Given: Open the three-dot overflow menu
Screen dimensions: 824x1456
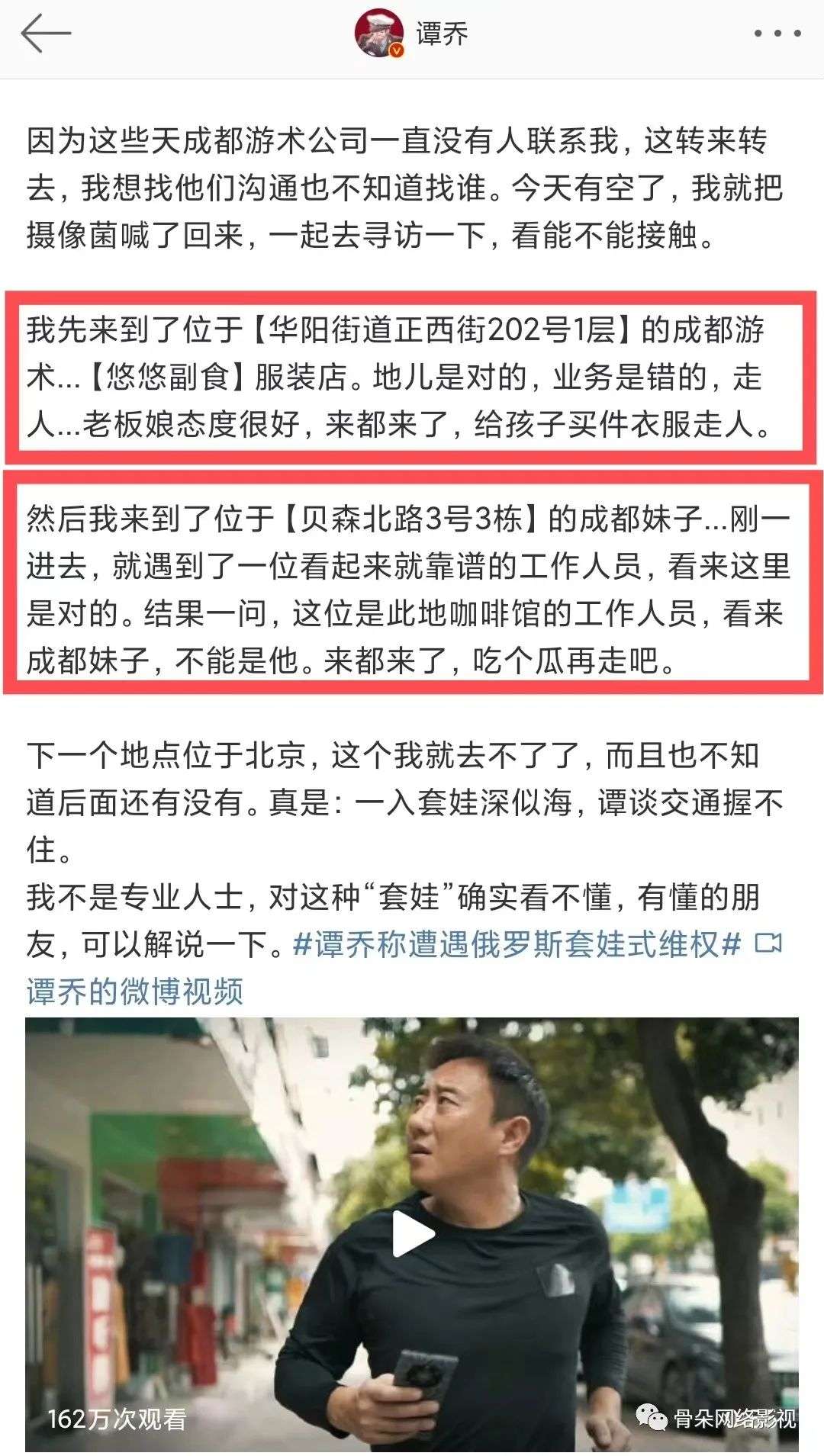Looking at the screenshot, I should click(x=777, y=34).
